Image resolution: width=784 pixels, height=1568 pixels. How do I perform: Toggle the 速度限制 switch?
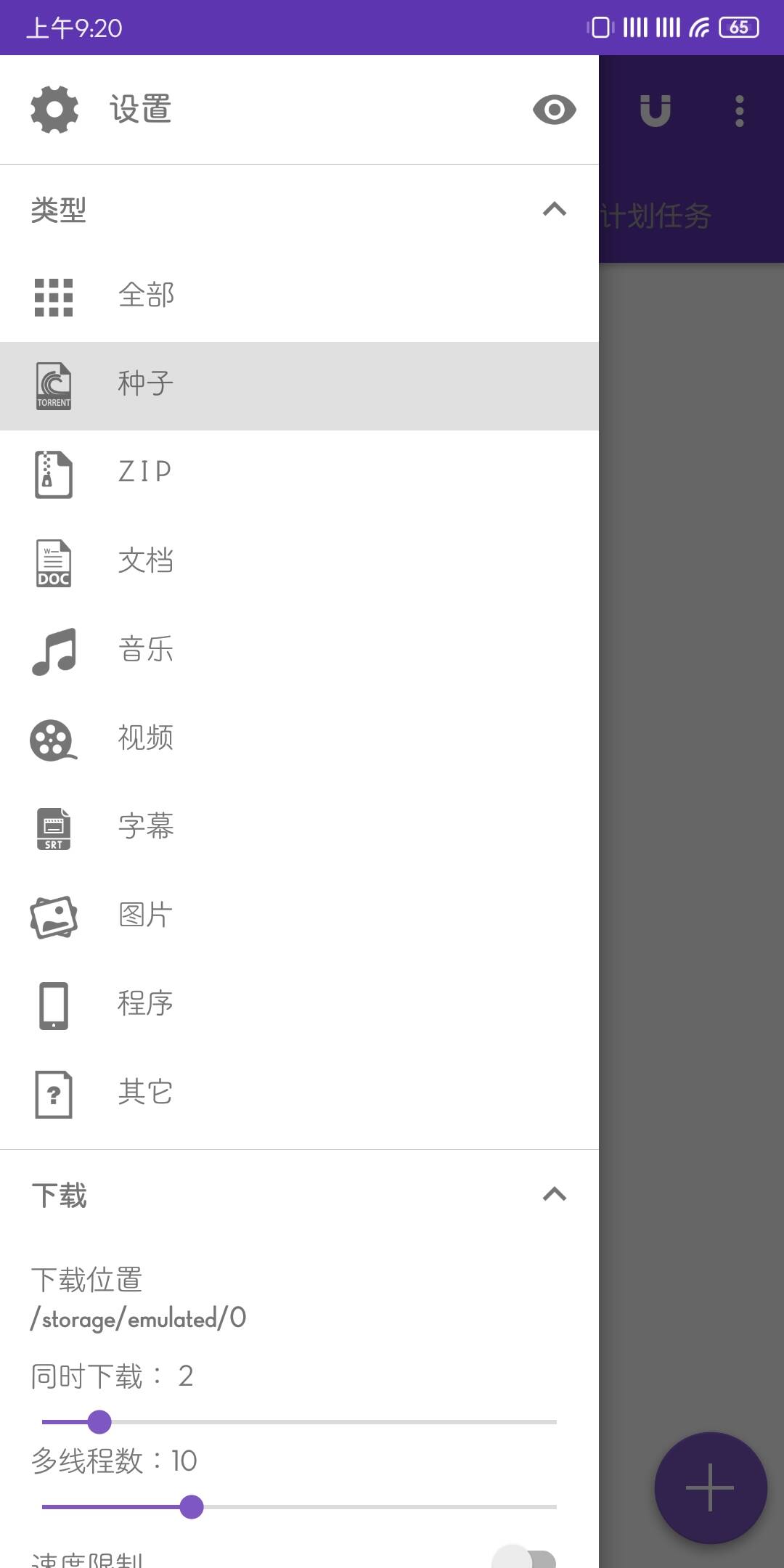click(524, 1558)
